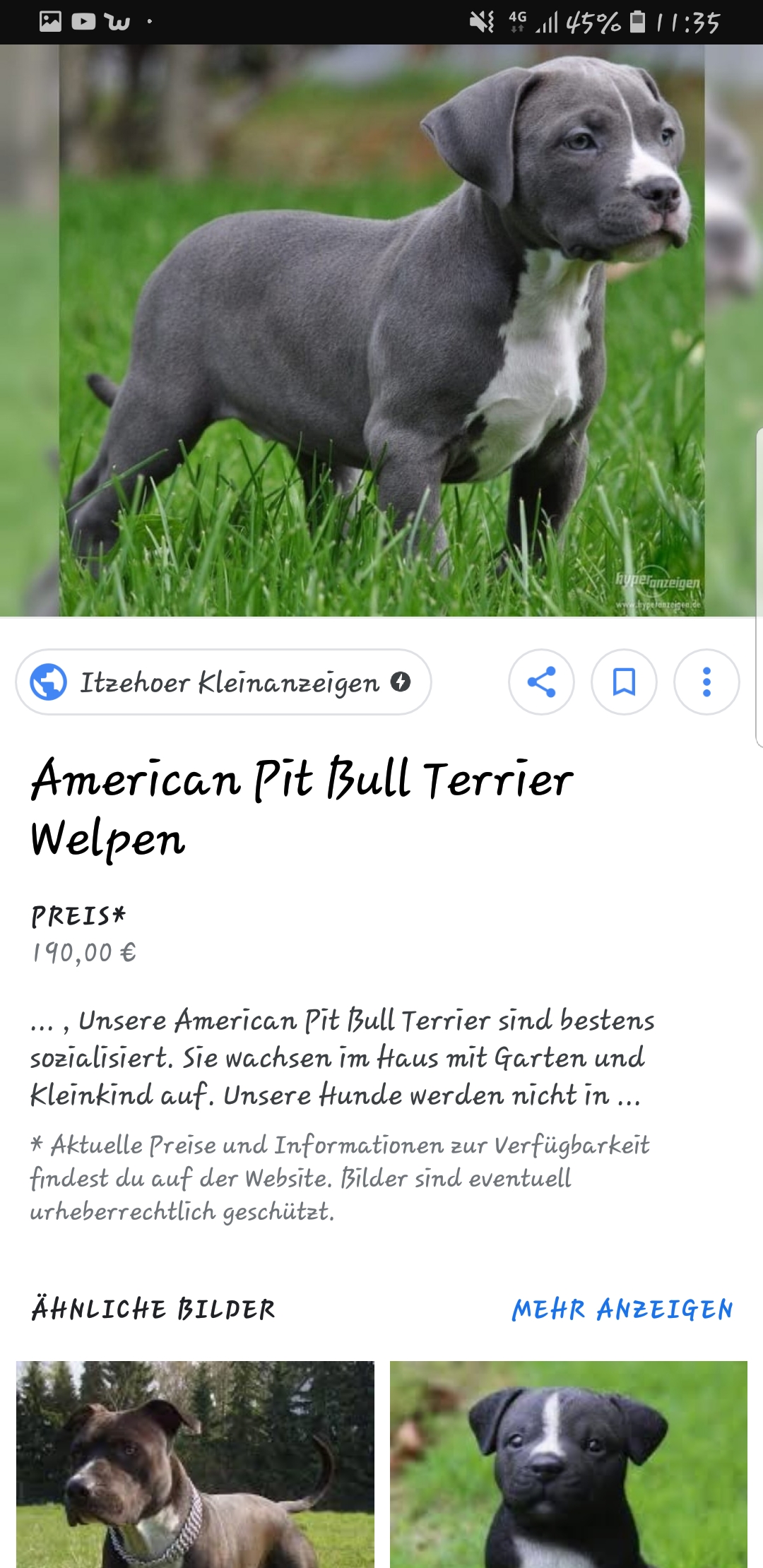
Task: Share this image
Action: pos(541,682)
